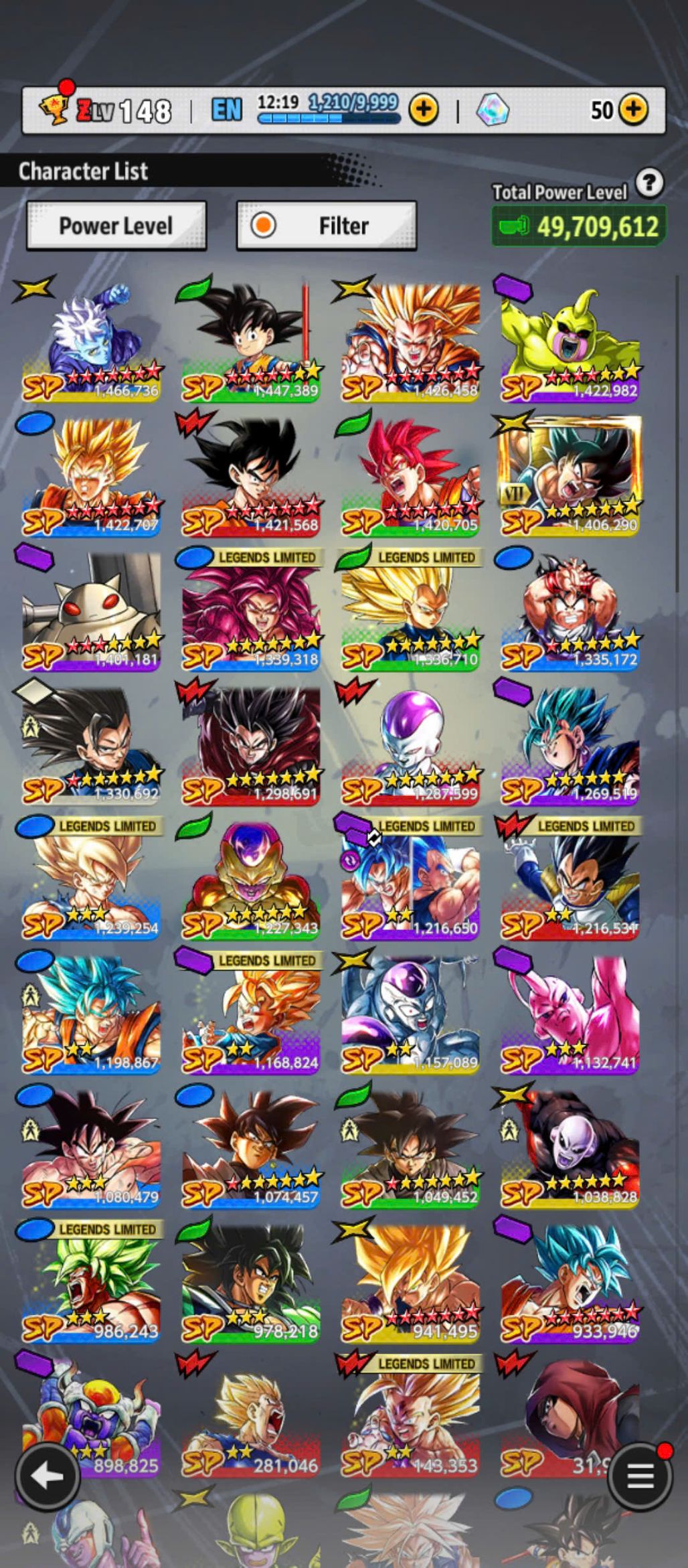Open the hamburger menu button
Screen dimensions: 688x1568
click(x=640, y=1476)
